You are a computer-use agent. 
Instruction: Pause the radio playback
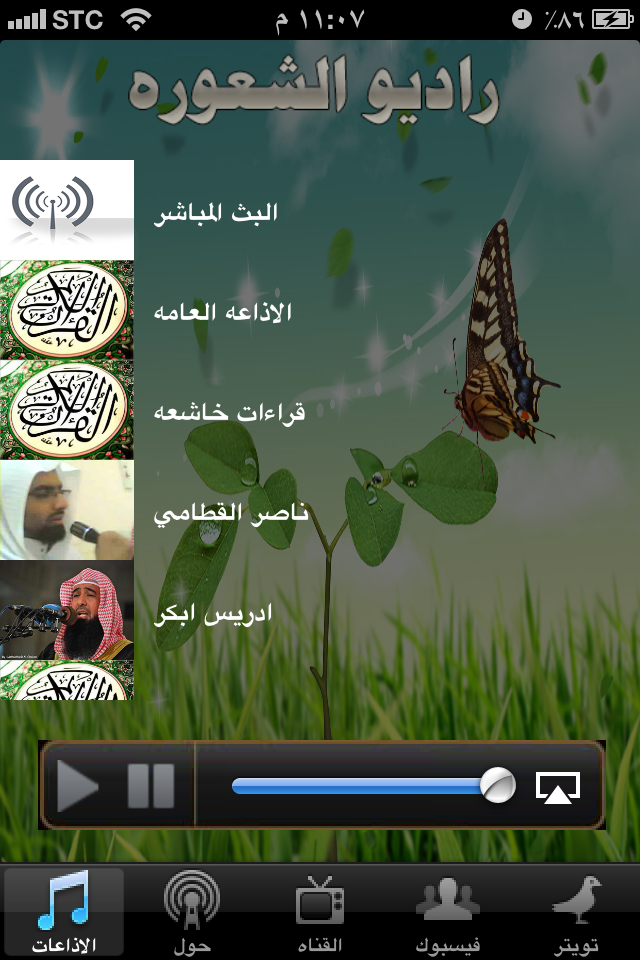(151, 786)
